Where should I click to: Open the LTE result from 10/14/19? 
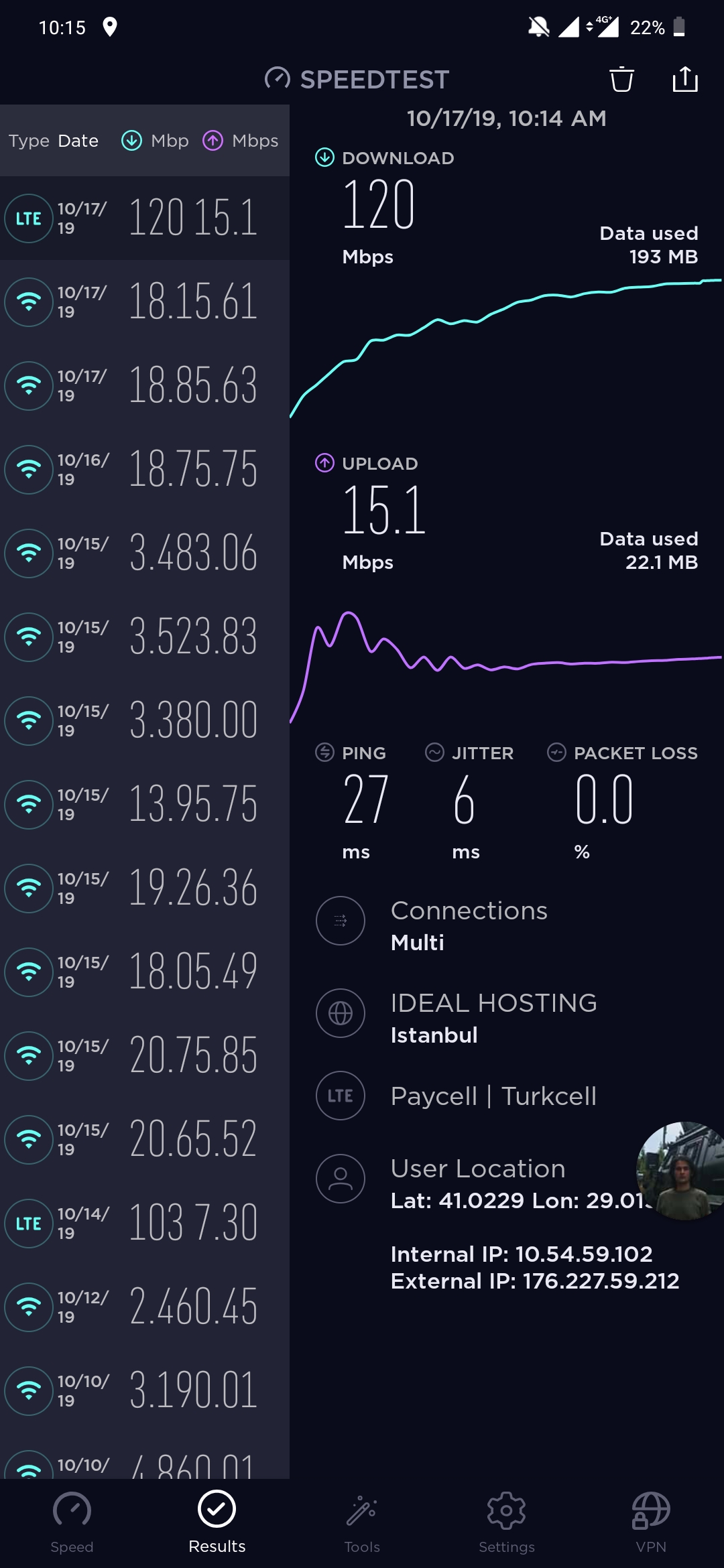coord(145,1223)
